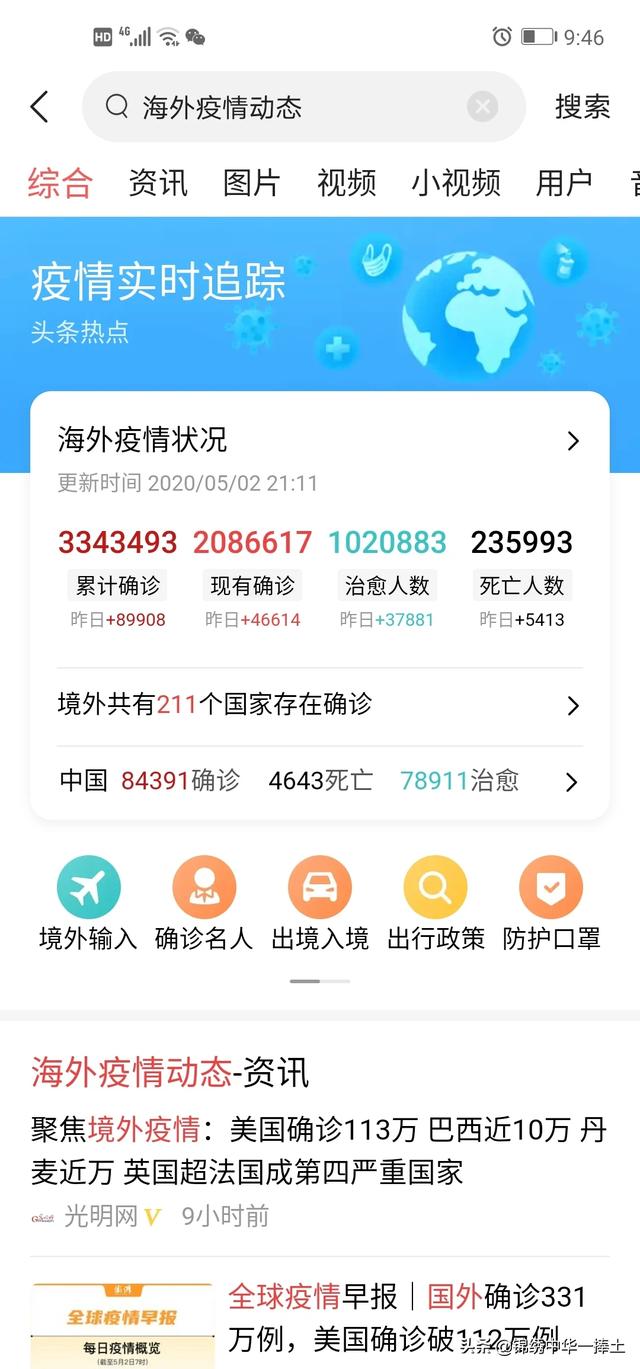This screenshot has height=1369, width=640.
Task: Open the 出境入境 shortcut
Action: point(320,903)
